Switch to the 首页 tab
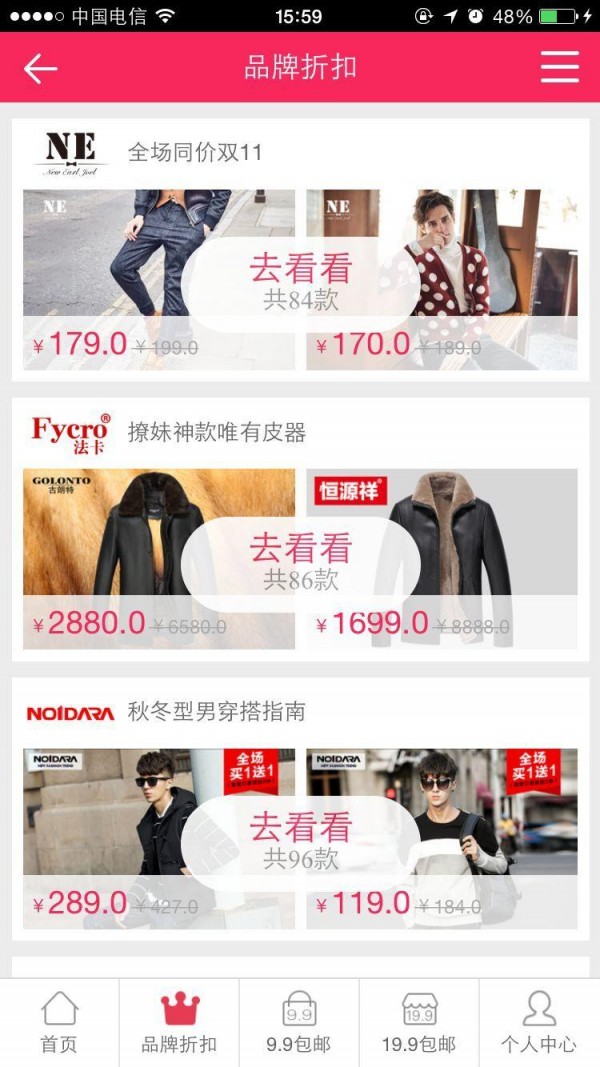Viewport: 600px width, 1067px height. pos(59,1023)
